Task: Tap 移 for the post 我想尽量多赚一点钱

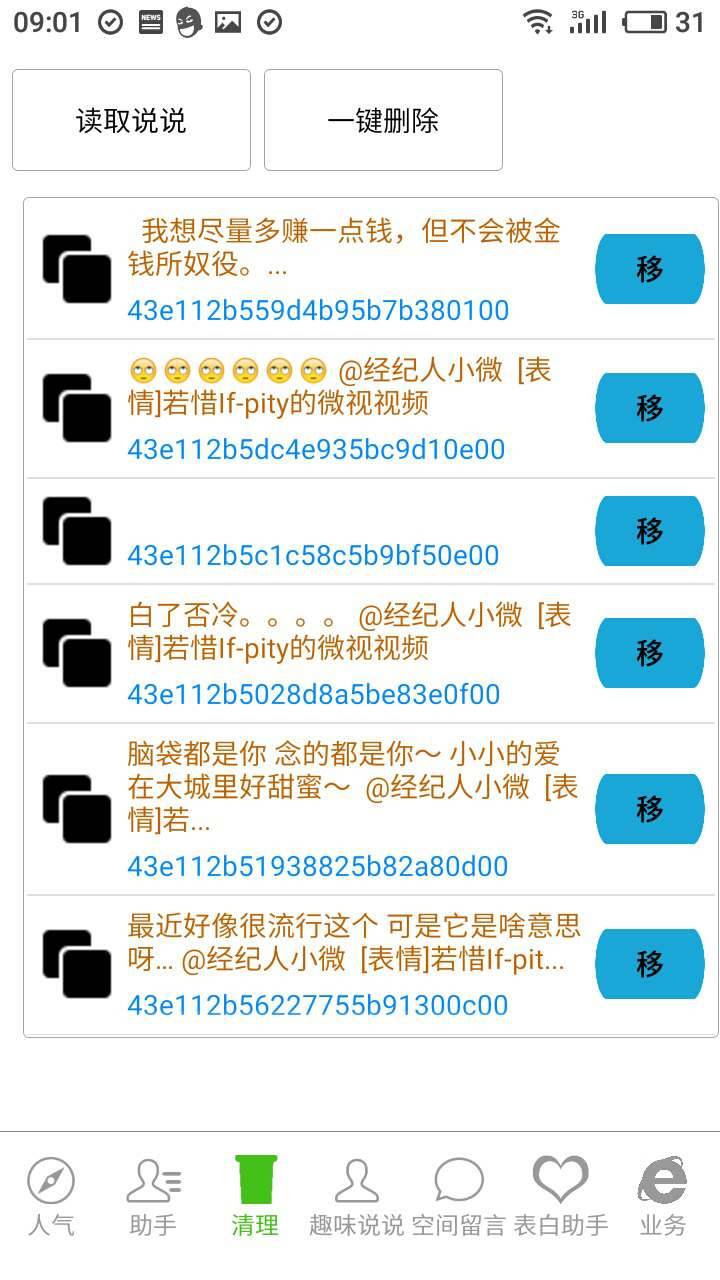Action: click(649, 269)
